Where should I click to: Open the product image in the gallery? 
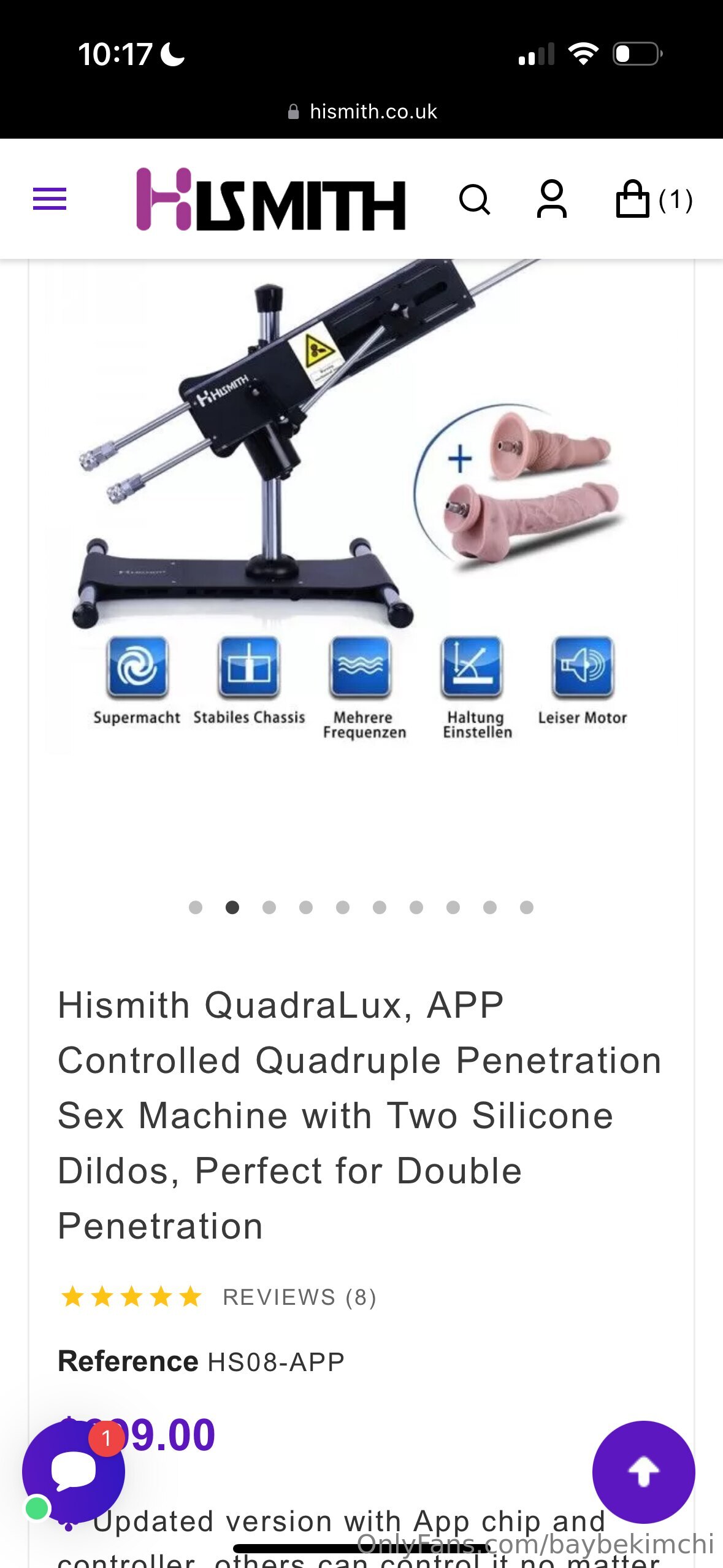click(x=361, y=503)
